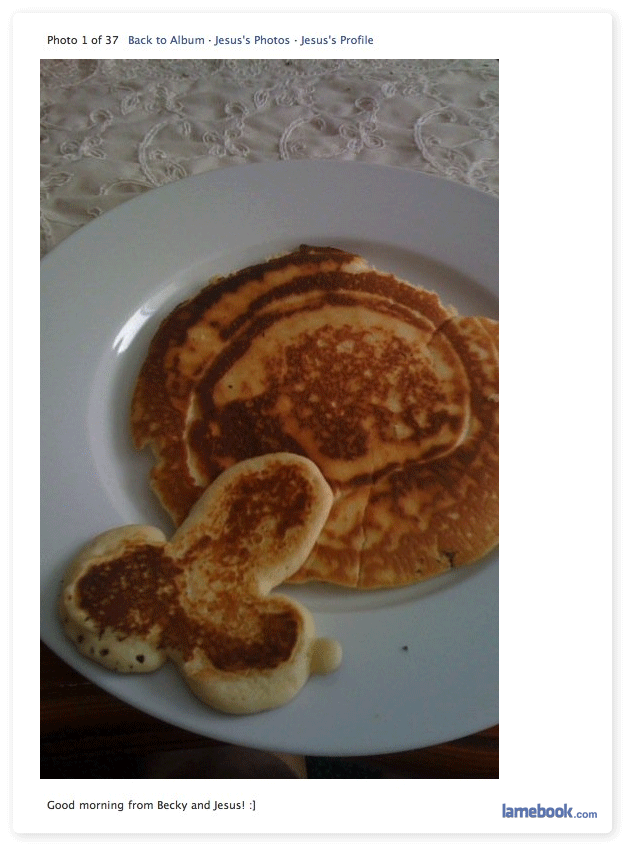Tap the pancake photo to advance
The image size is (630, 851).
269,419
